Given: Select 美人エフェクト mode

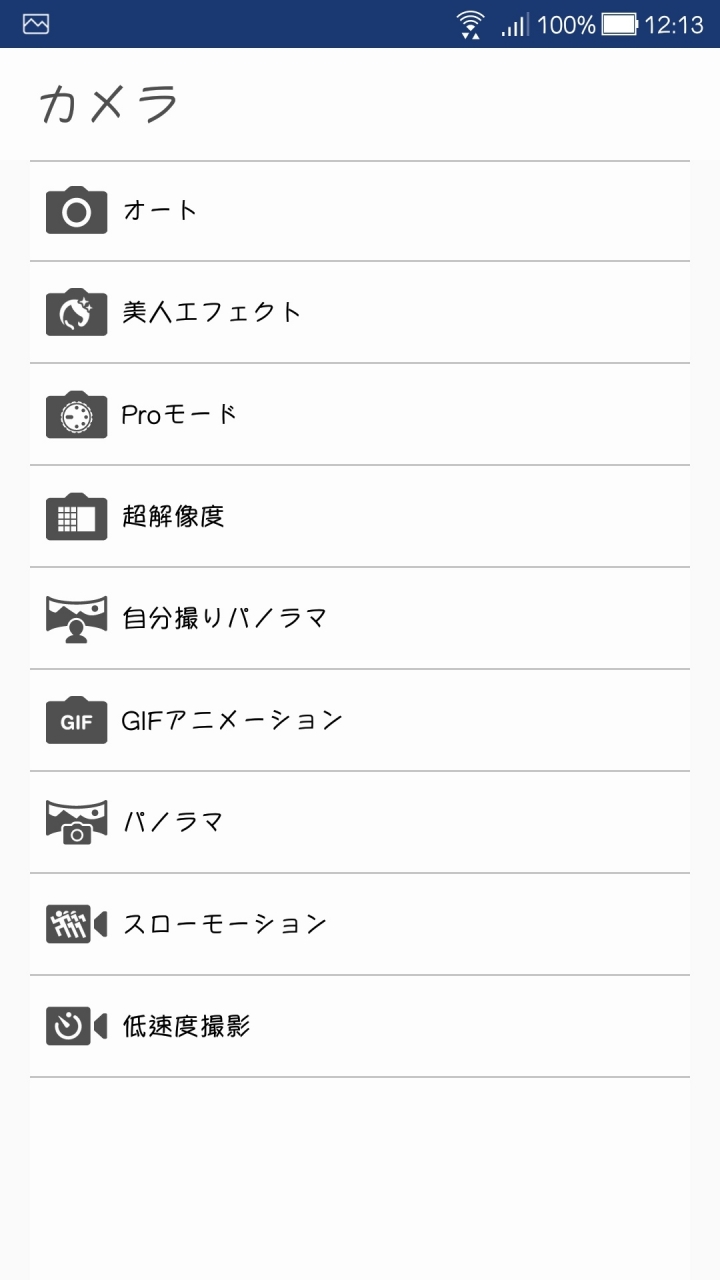Looking at the screenshot, I should (x=360, y=312).
